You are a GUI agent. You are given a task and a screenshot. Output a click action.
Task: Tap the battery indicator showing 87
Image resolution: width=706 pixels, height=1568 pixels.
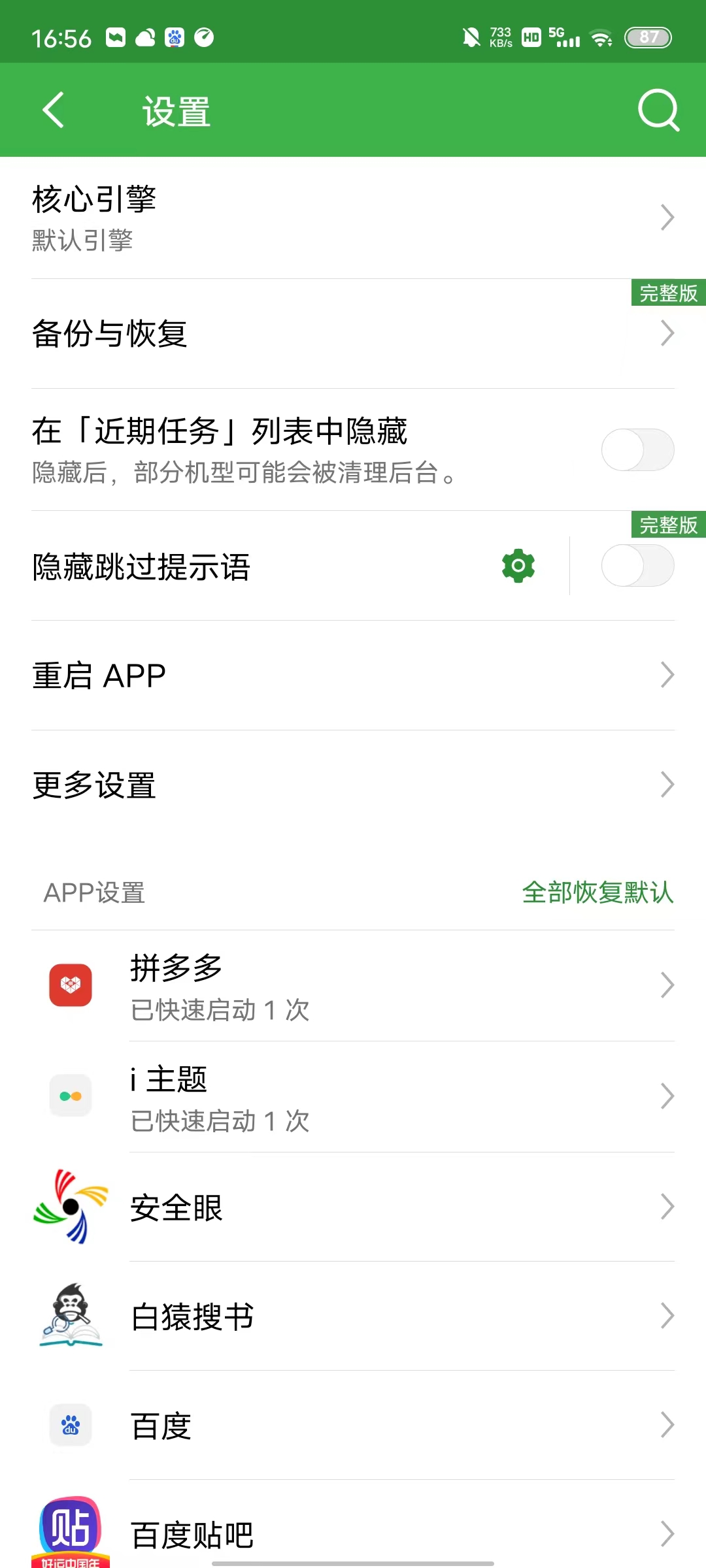pos(648,38)
